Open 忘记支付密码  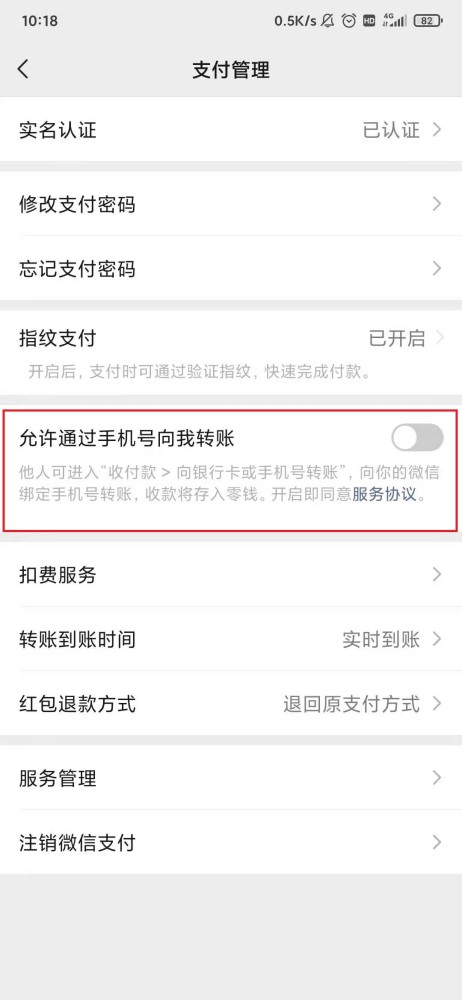[231, 268]
